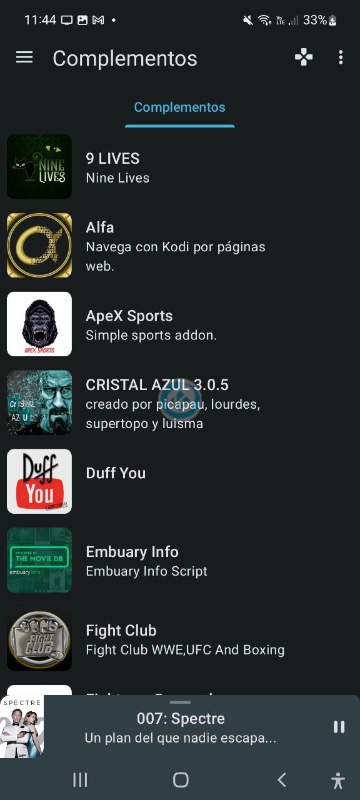
Task: Open CRISTAL AZUL 3.0.5 addon
Action: pos(180,403)
